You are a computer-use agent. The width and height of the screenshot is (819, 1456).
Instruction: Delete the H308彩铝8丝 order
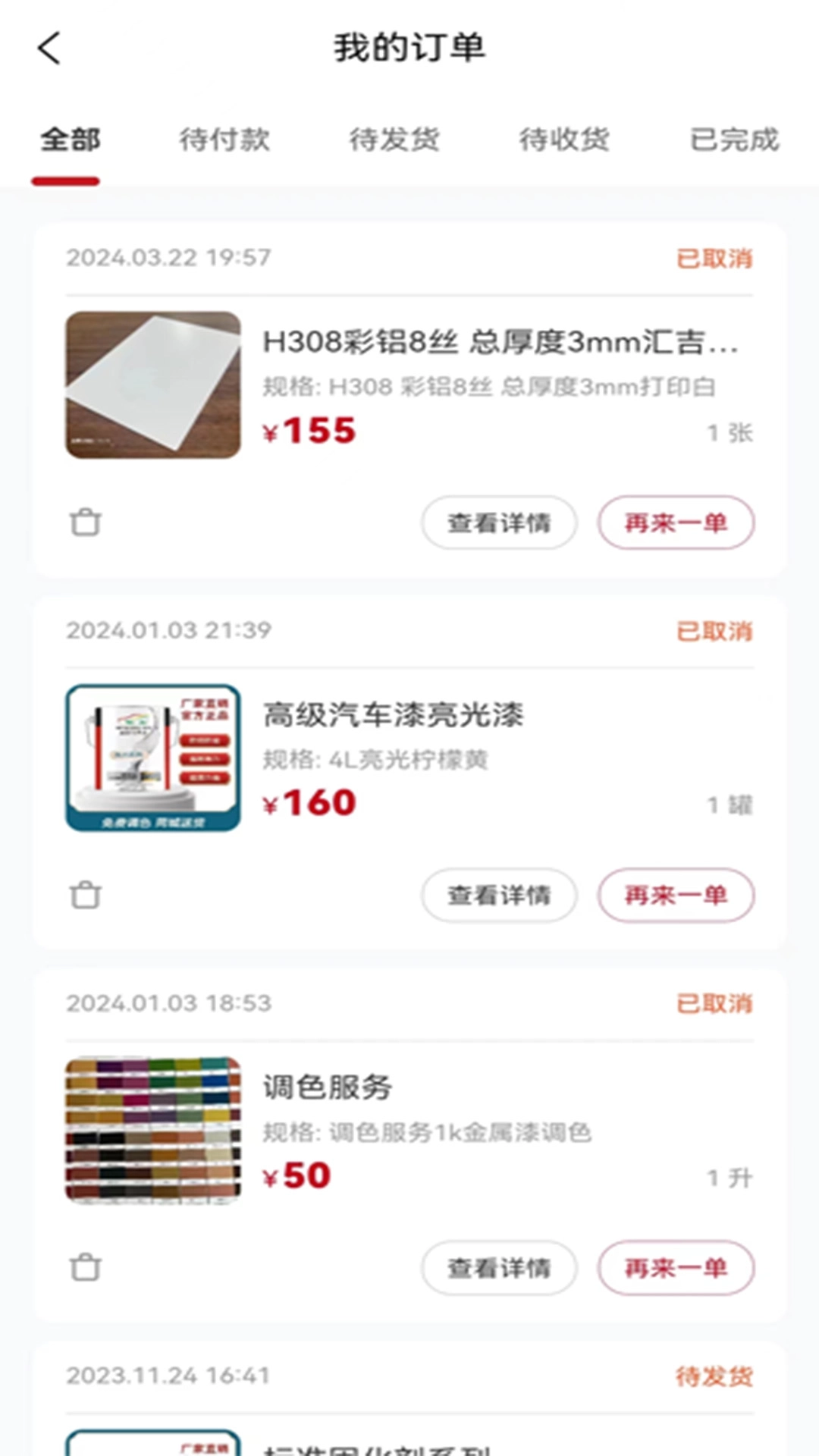[x=85, y=522]
